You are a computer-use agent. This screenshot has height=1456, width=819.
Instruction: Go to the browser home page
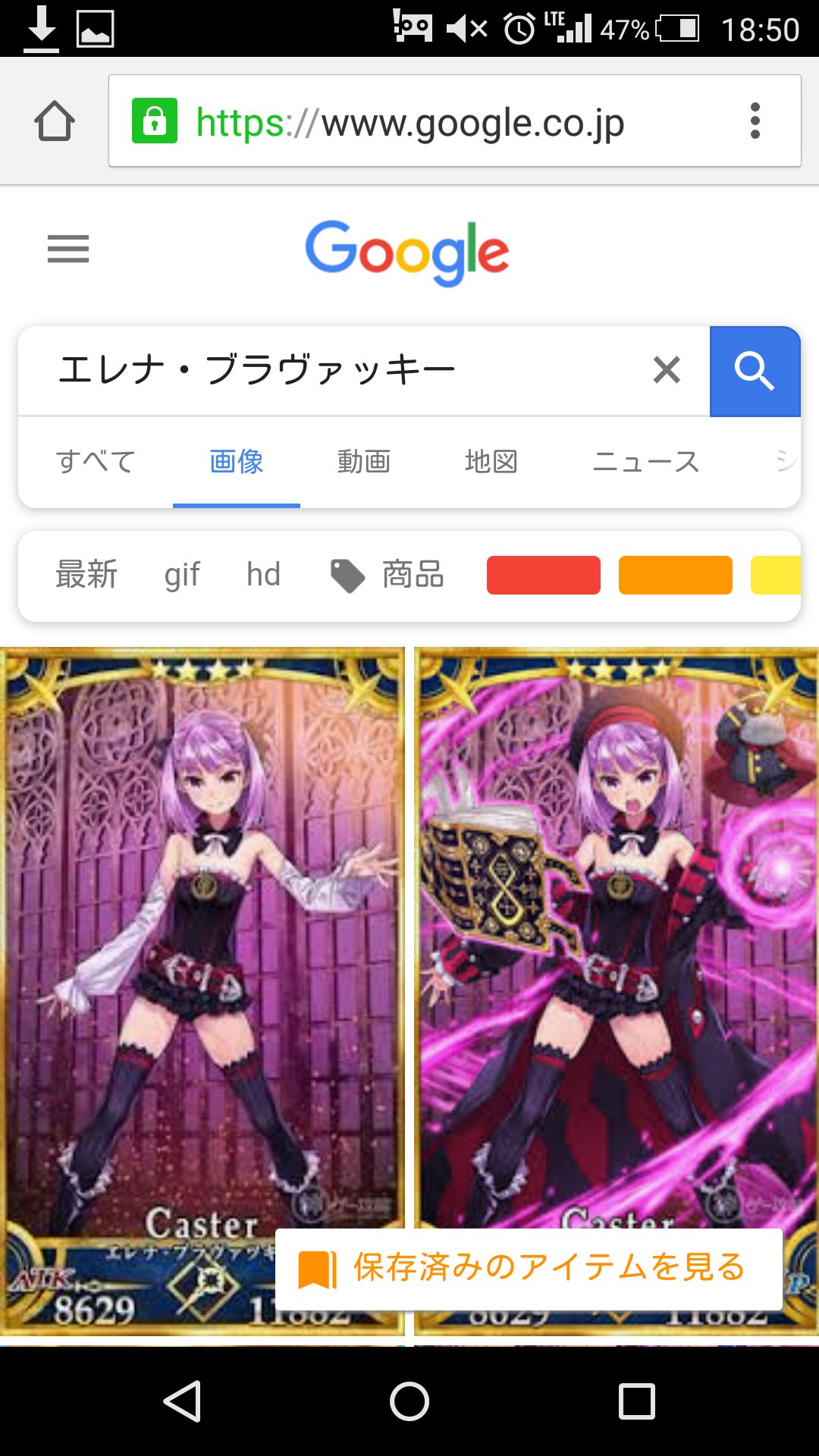55,121
